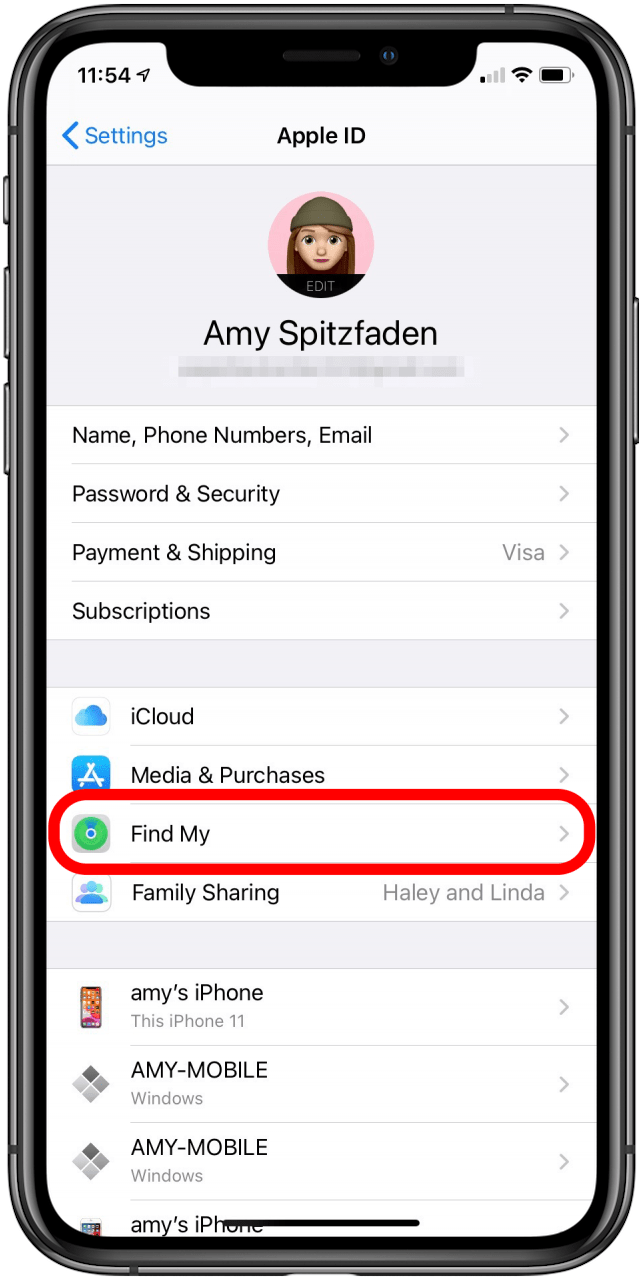Open Payment & Shipping
The image size is (642, 1280).
pos(320,552)
